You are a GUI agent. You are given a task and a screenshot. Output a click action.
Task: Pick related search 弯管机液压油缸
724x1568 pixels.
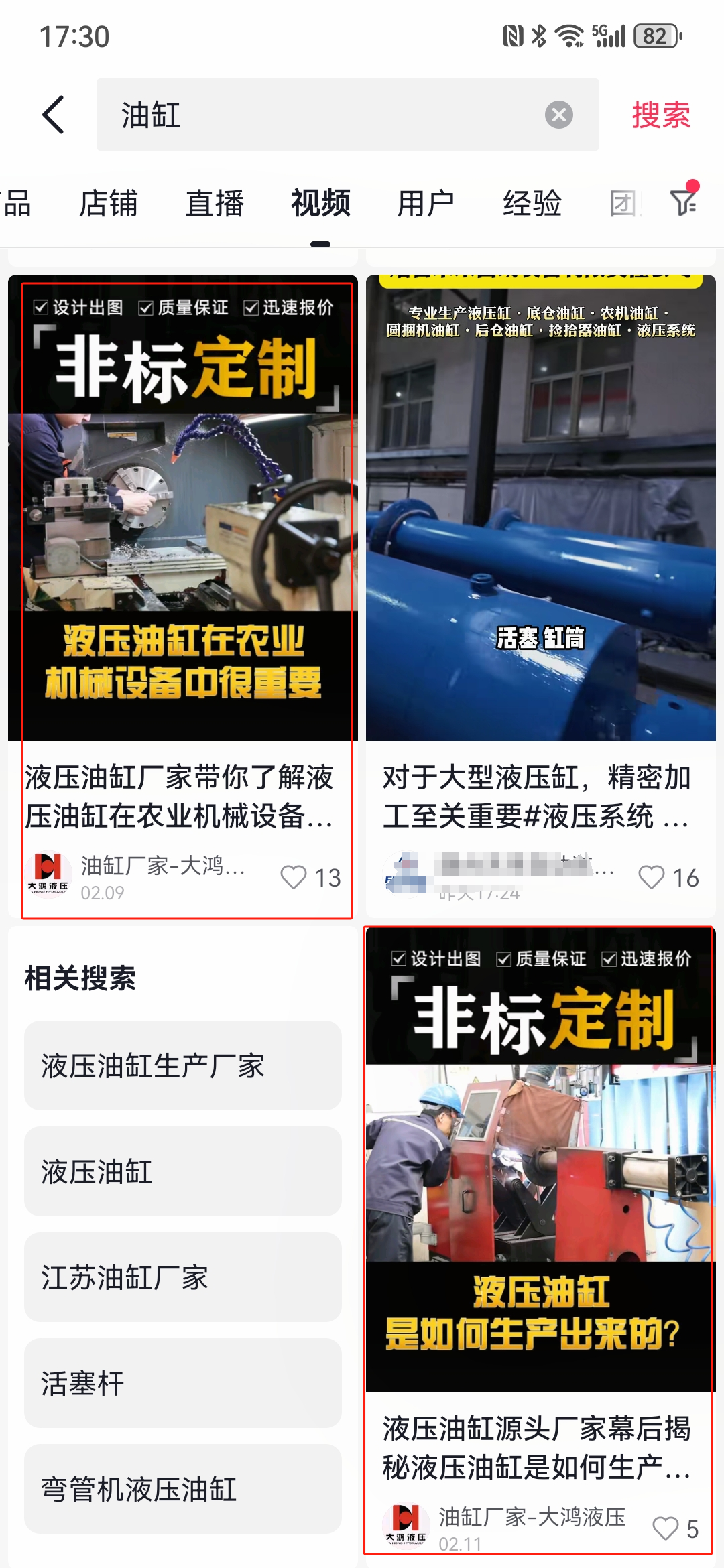point(182,1489)
